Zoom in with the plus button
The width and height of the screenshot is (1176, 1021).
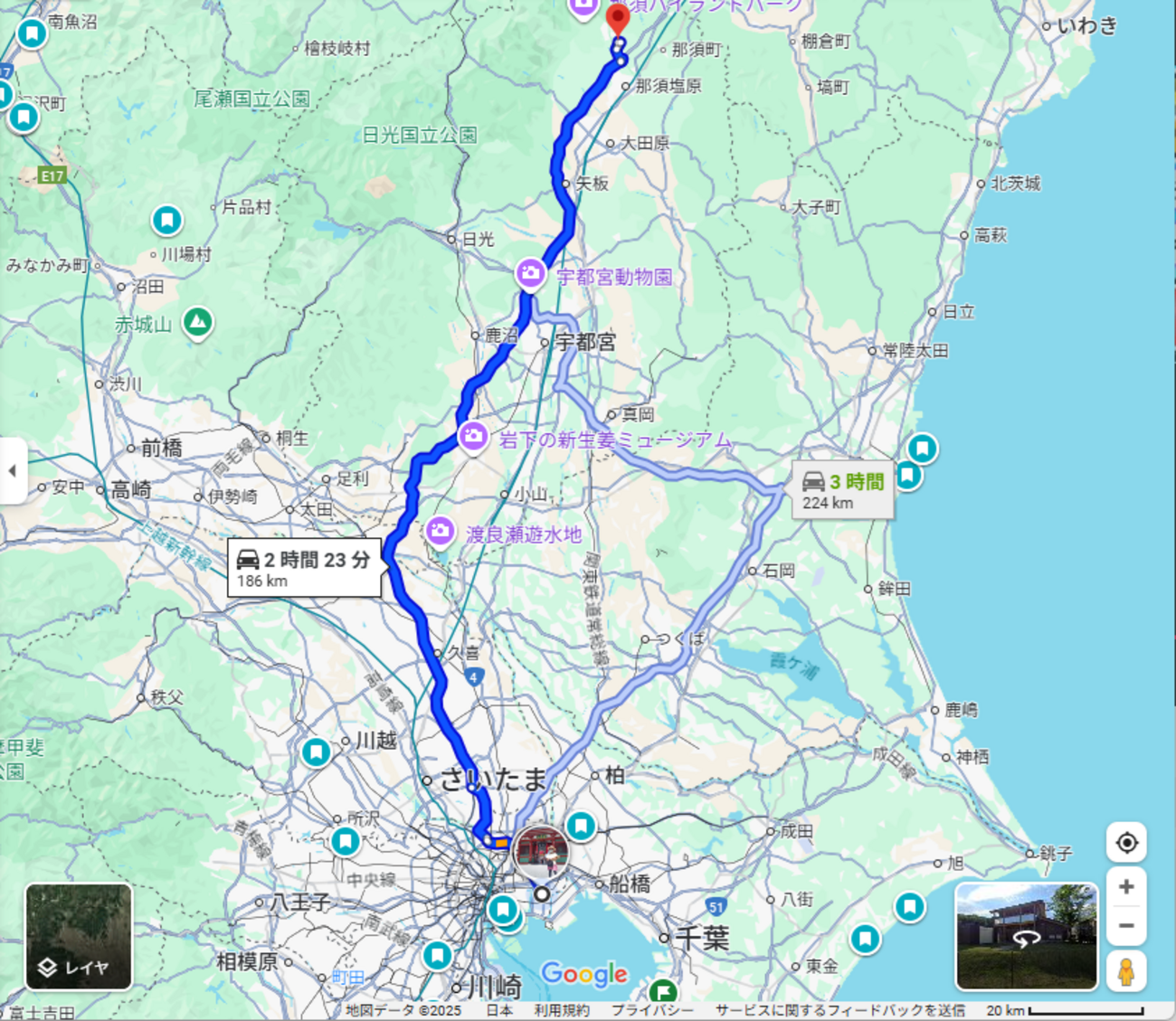coord(1126,887)
